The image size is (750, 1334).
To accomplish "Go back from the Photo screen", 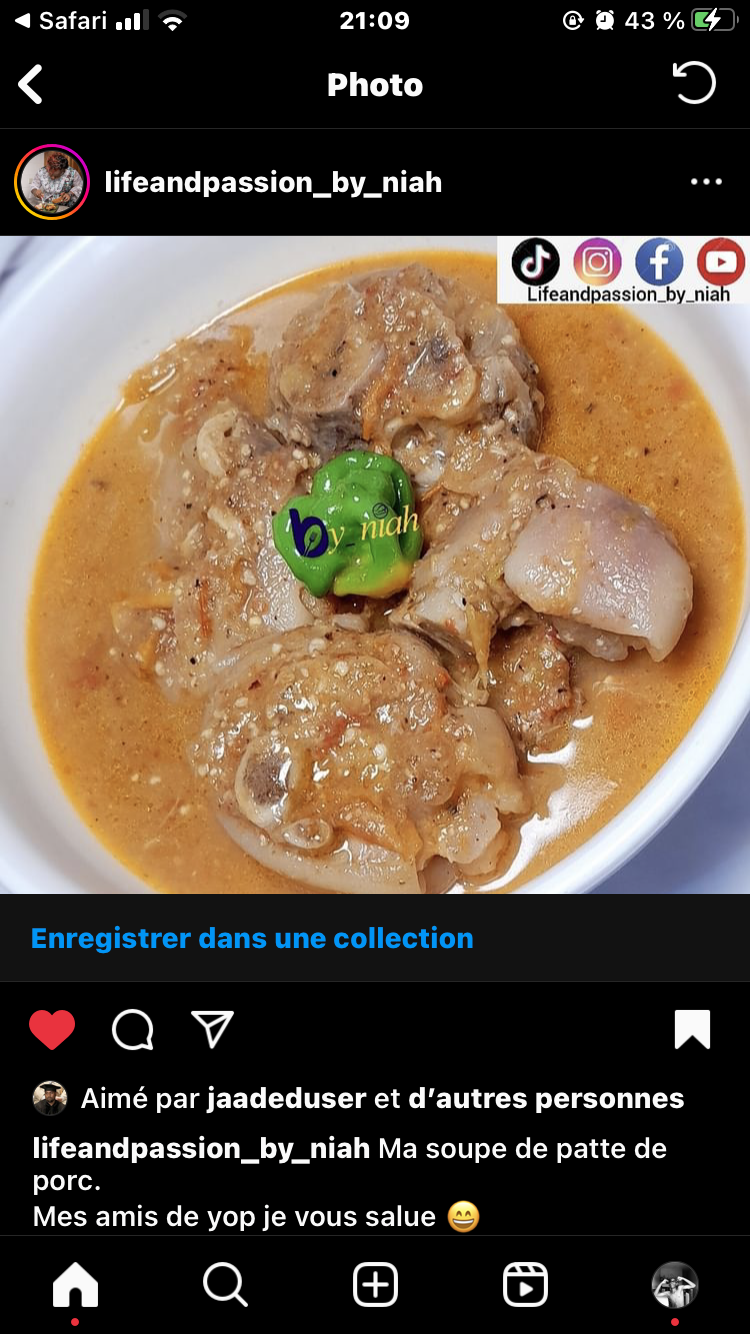I will click(31, 85).
